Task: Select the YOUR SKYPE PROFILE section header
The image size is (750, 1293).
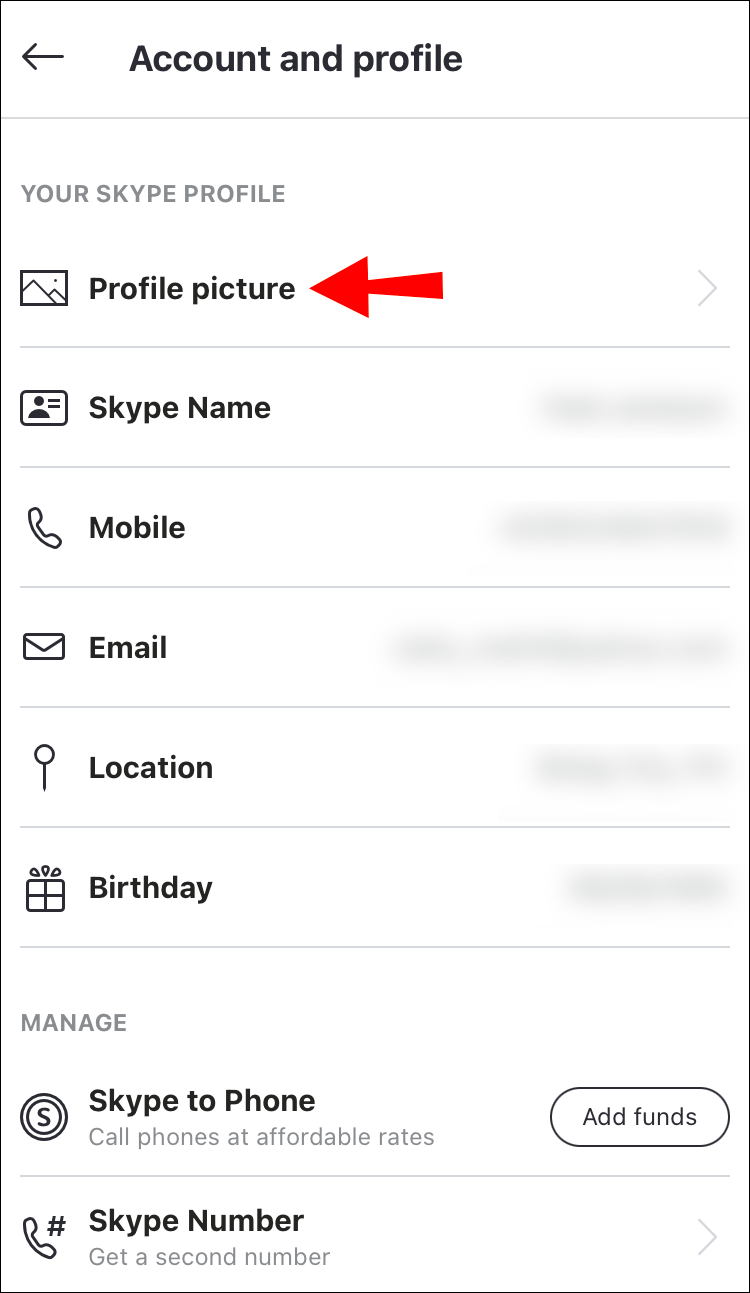Action: click(x=153, y=194)
